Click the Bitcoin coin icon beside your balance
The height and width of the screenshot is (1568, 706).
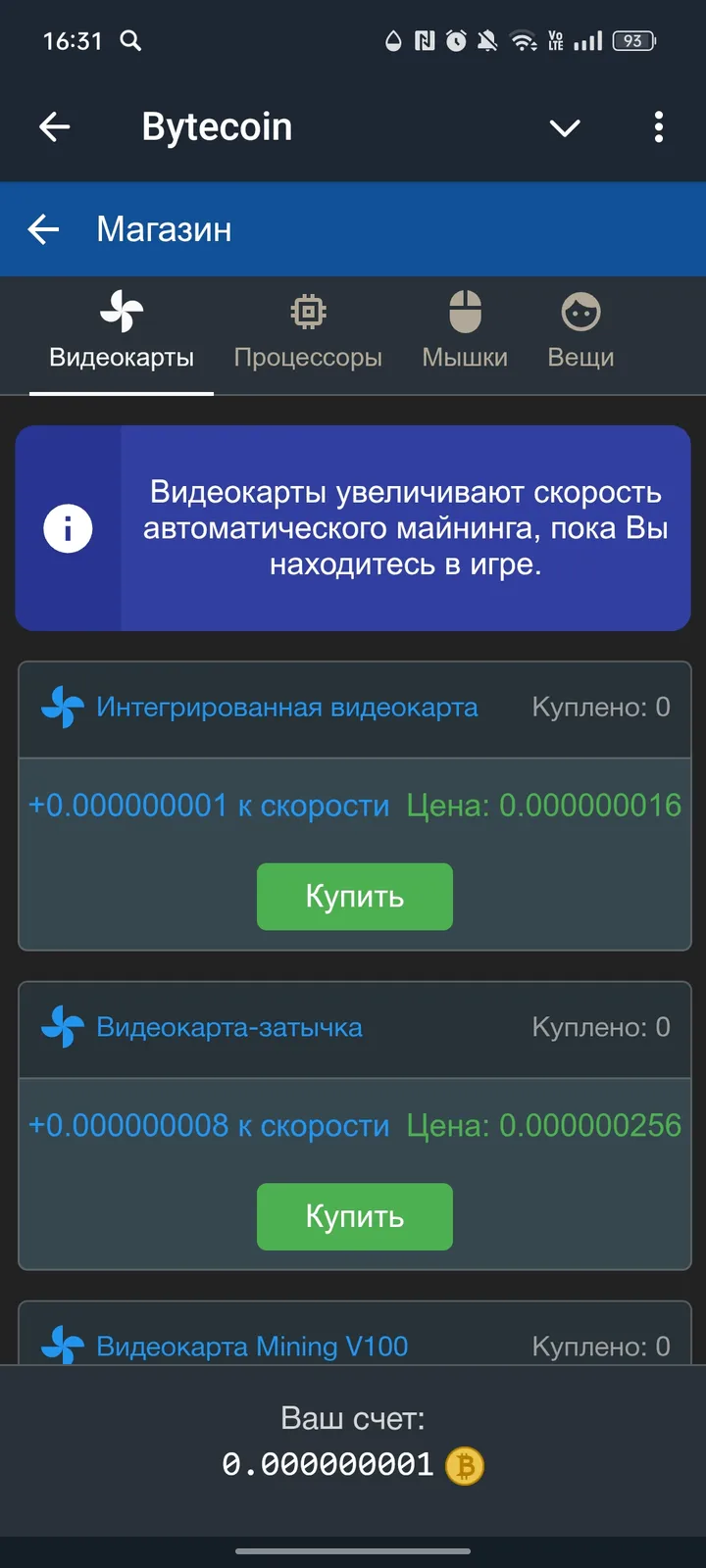[x=466, y=1464]
